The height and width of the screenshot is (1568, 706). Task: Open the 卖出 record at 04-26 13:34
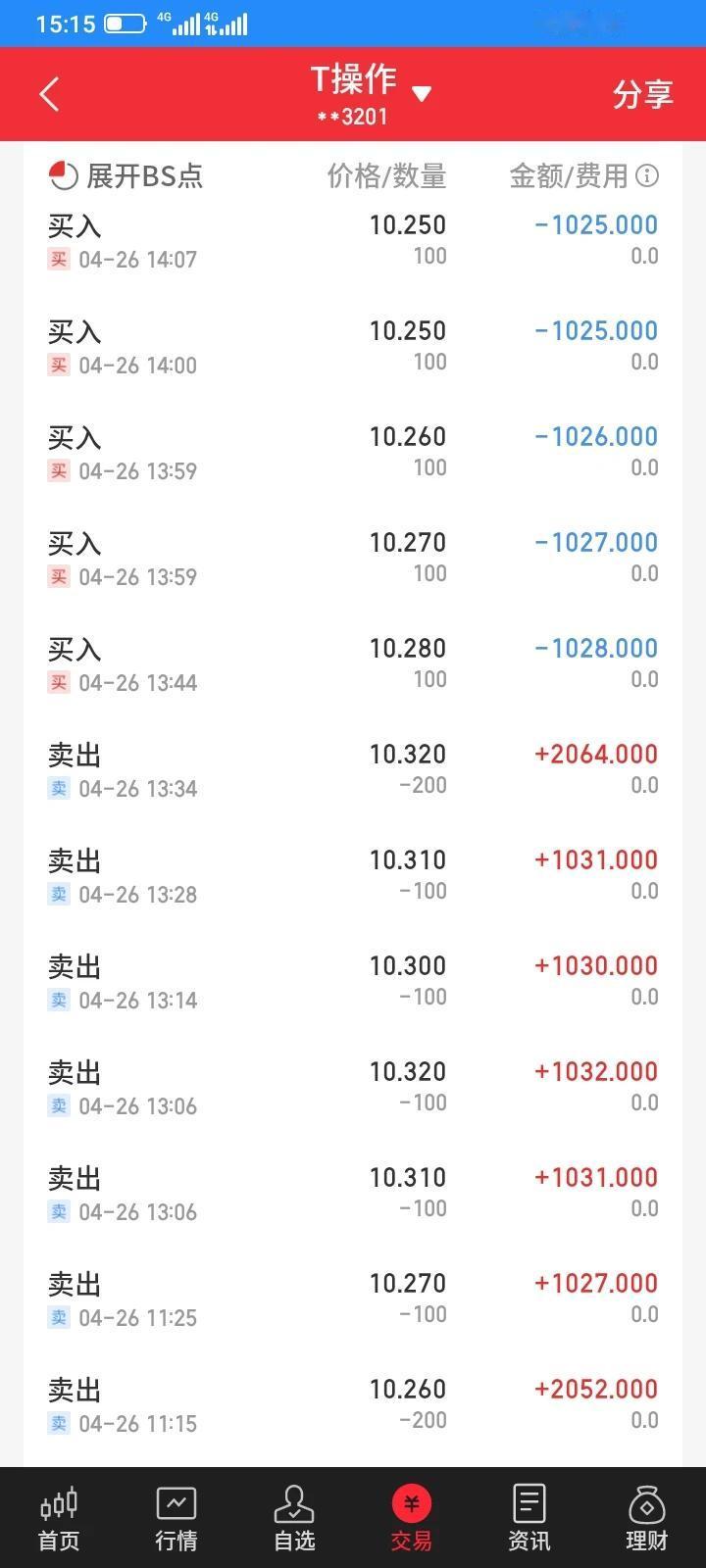(x=353, y=770)
